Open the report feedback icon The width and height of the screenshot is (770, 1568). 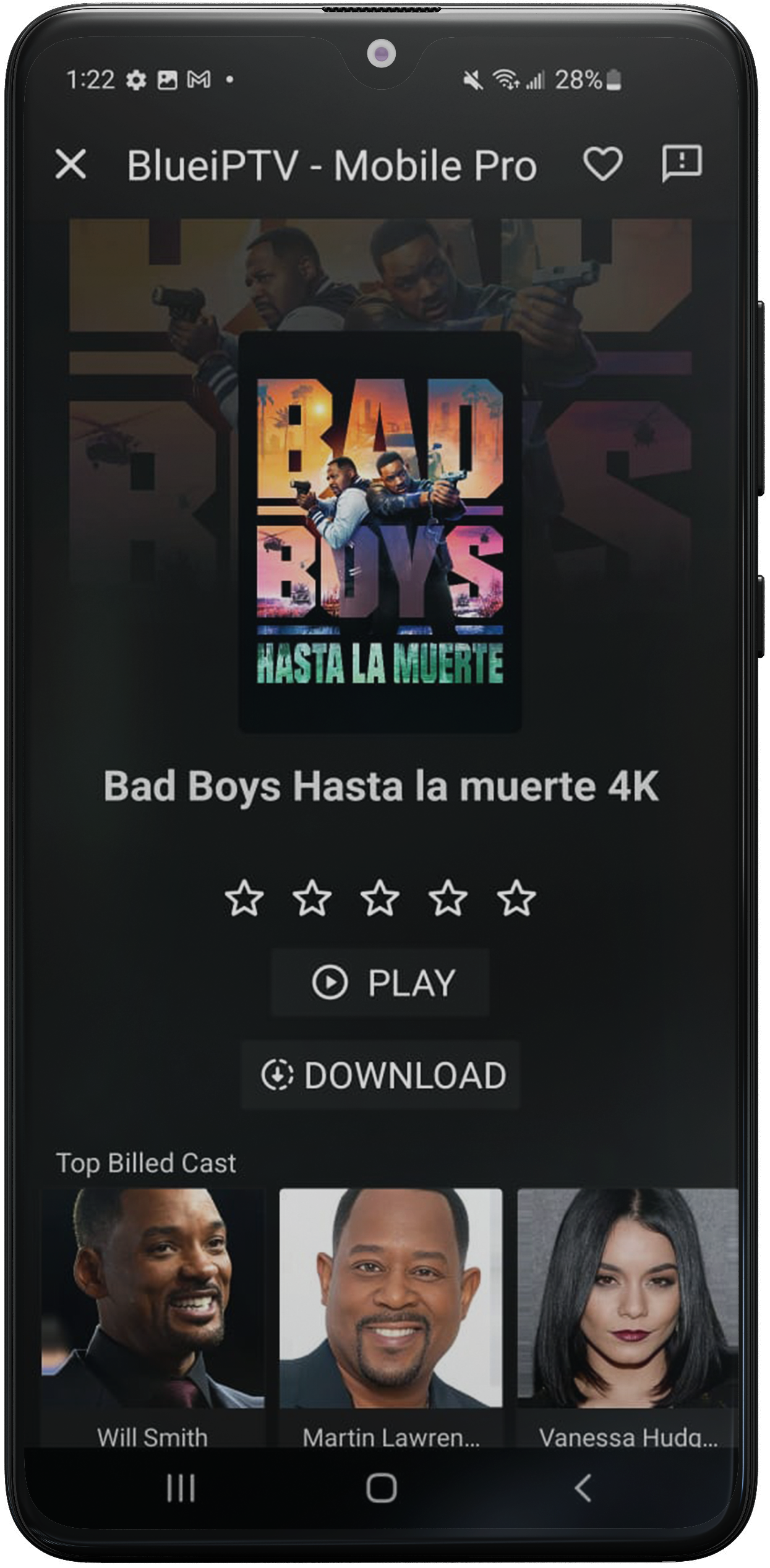(x=682, y=163)
